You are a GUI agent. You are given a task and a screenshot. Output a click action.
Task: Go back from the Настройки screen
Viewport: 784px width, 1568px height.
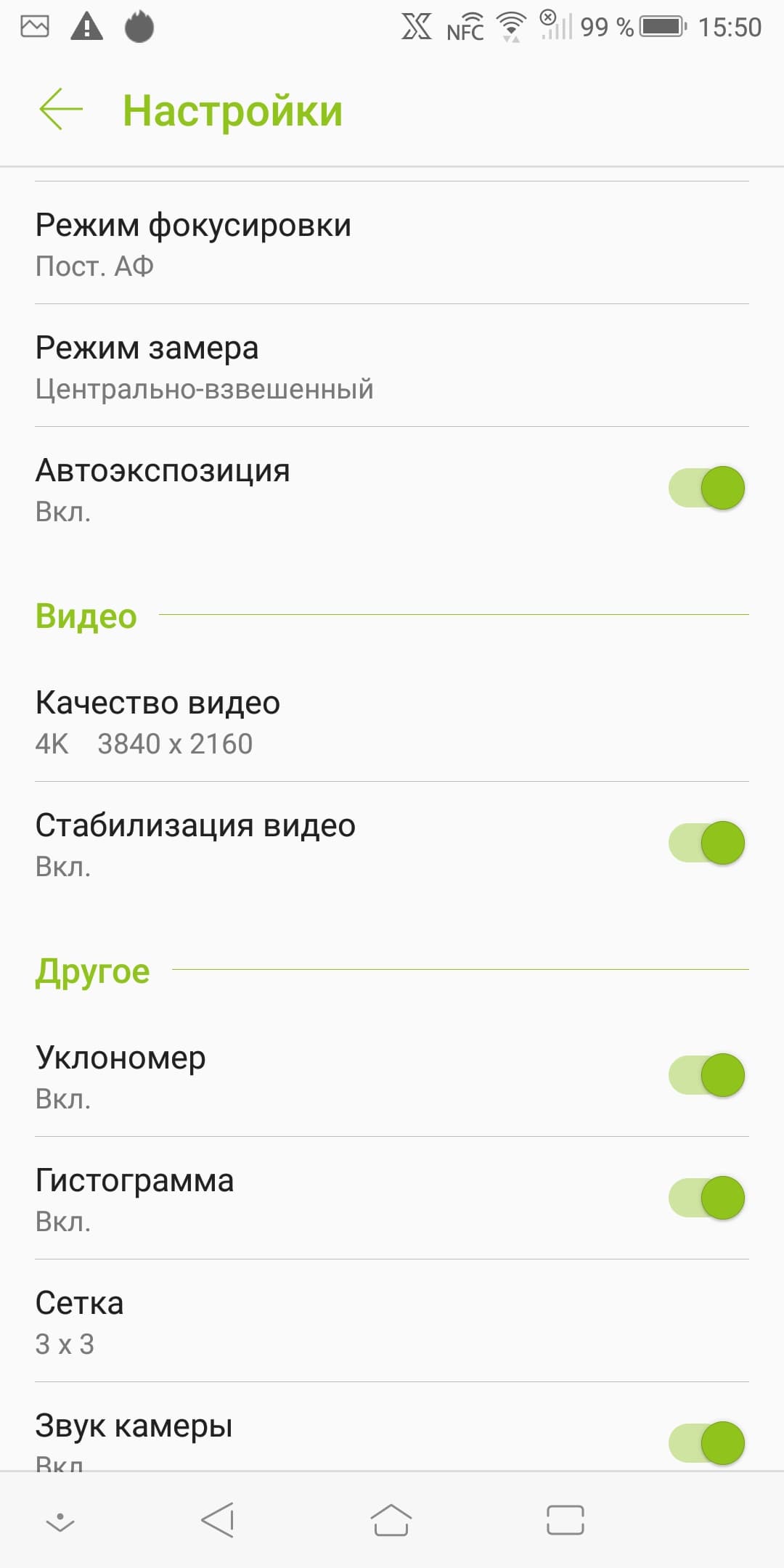click(61, 110)
